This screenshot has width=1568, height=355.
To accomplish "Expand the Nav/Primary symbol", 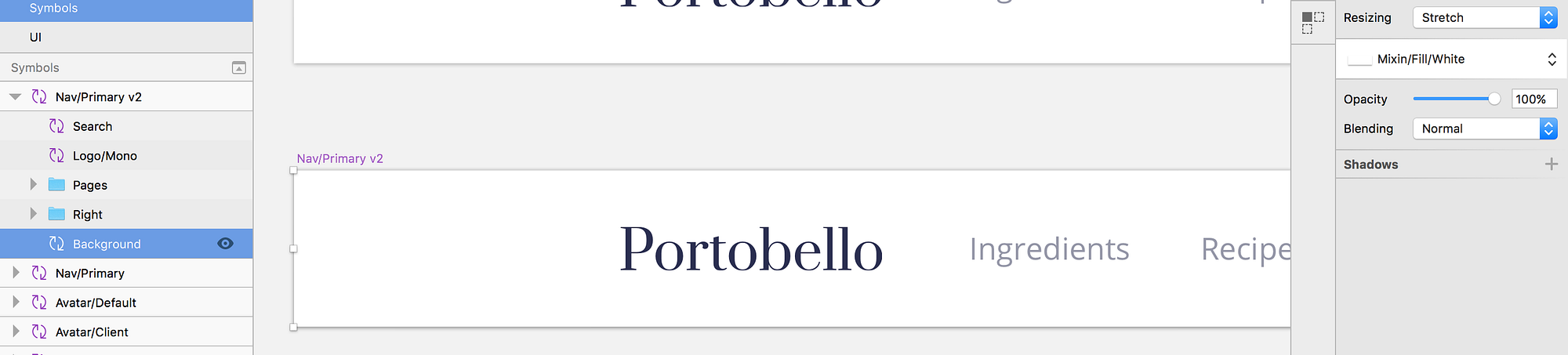I will click(x=16, y=273).
